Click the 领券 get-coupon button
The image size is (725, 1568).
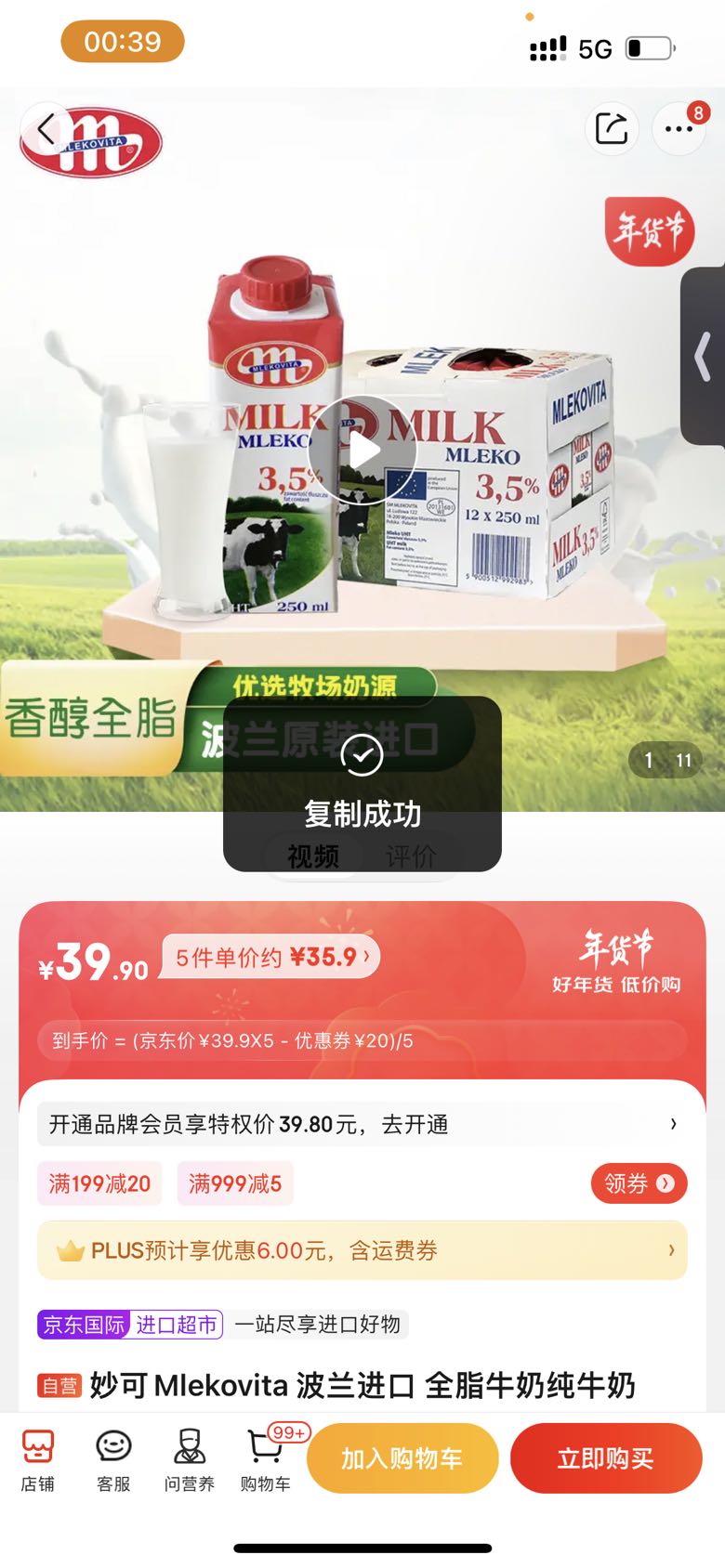click(639, 1183)
